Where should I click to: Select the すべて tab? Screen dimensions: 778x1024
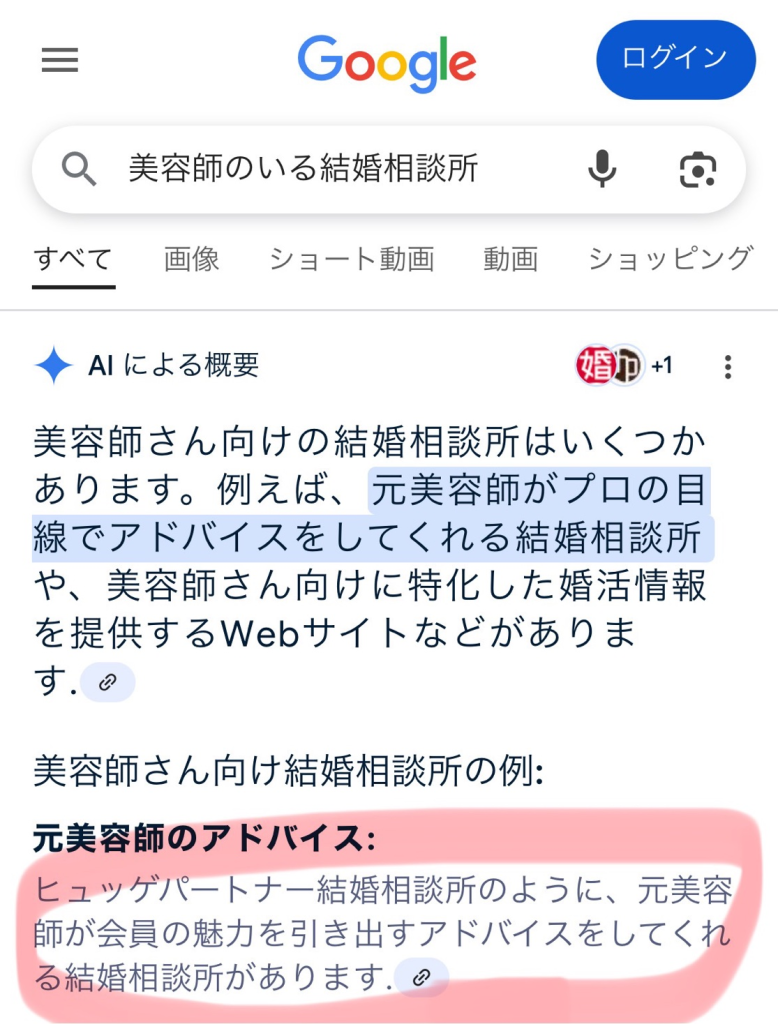(x=73, y=260)
